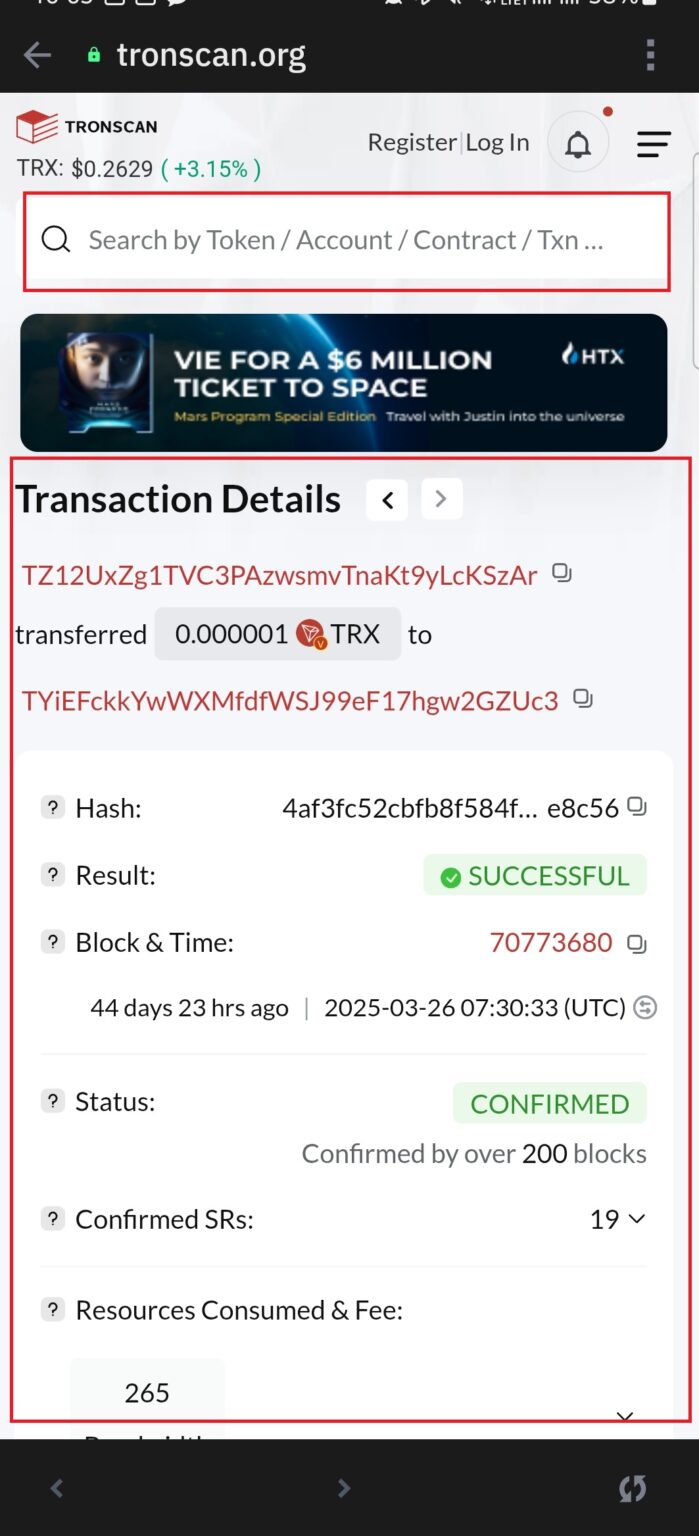The width and height of the screenshot is (699, 1536).
Task: Open block 70773680
Action: (551, 942)
